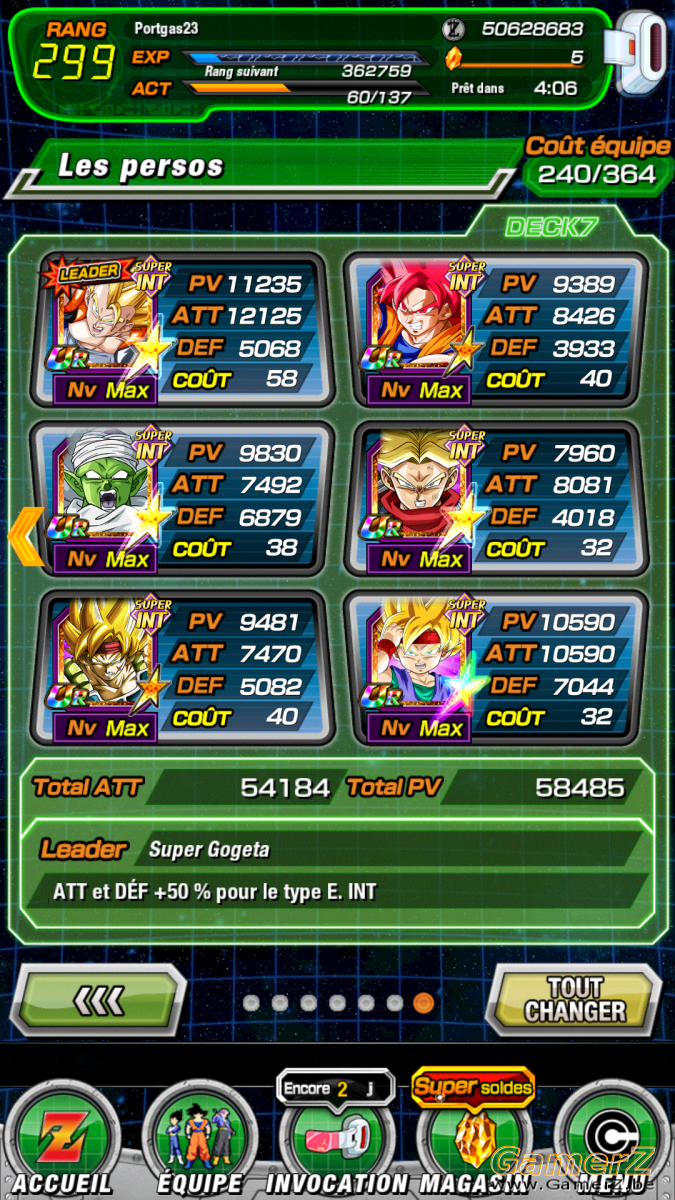675x1200 pixels.
Task: Open the Invocation tab
Action: click(335, 1140)
